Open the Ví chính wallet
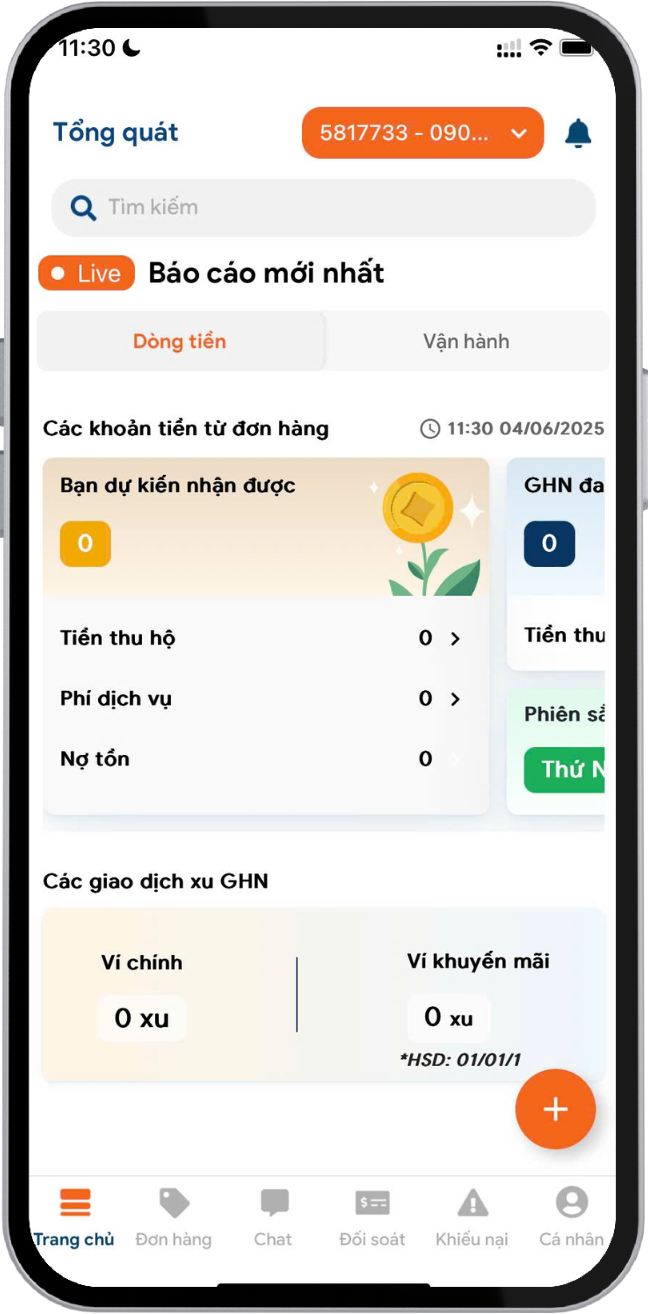Screen dimensions: 648x1314 pyautogui.click(x=142, y=995)
